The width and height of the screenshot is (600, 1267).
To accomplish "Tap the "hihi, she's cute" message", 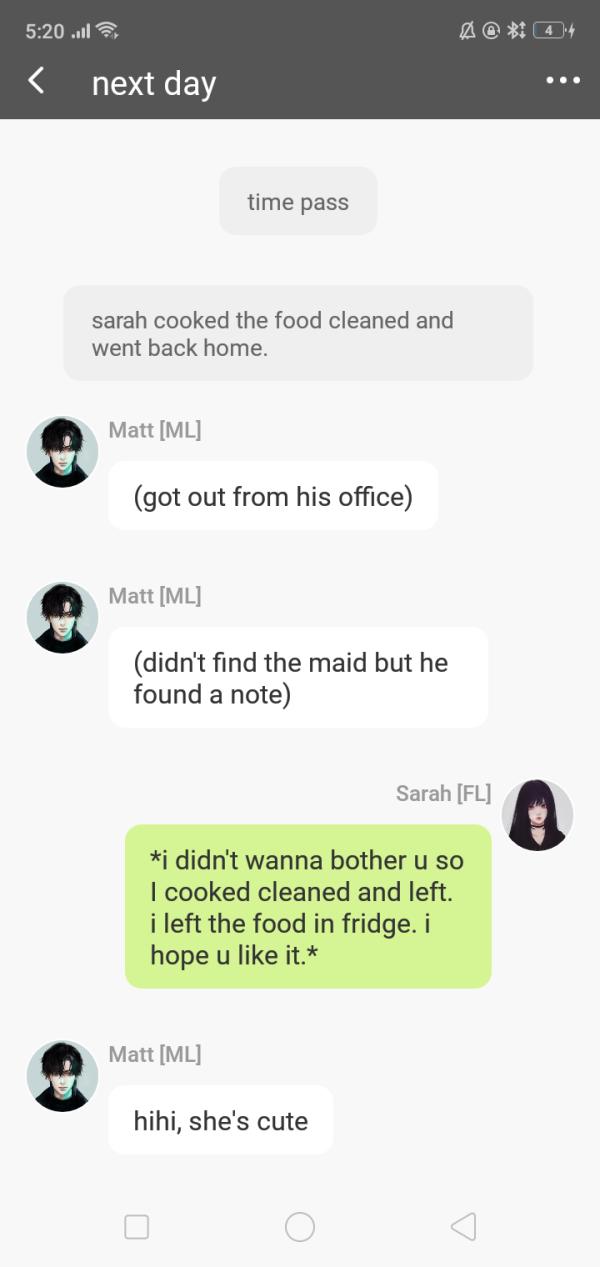I will click(x=221, y=1120).
